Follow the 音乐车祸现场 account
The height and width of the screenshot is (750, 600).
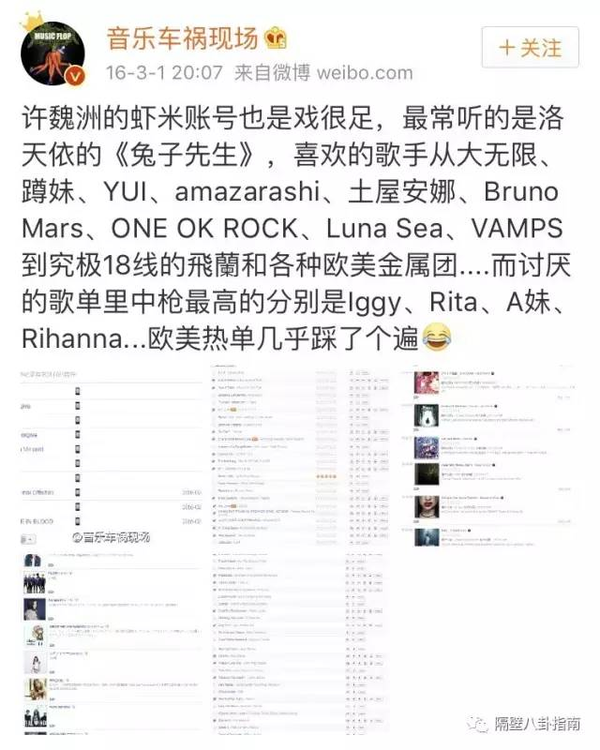point(529,47)
